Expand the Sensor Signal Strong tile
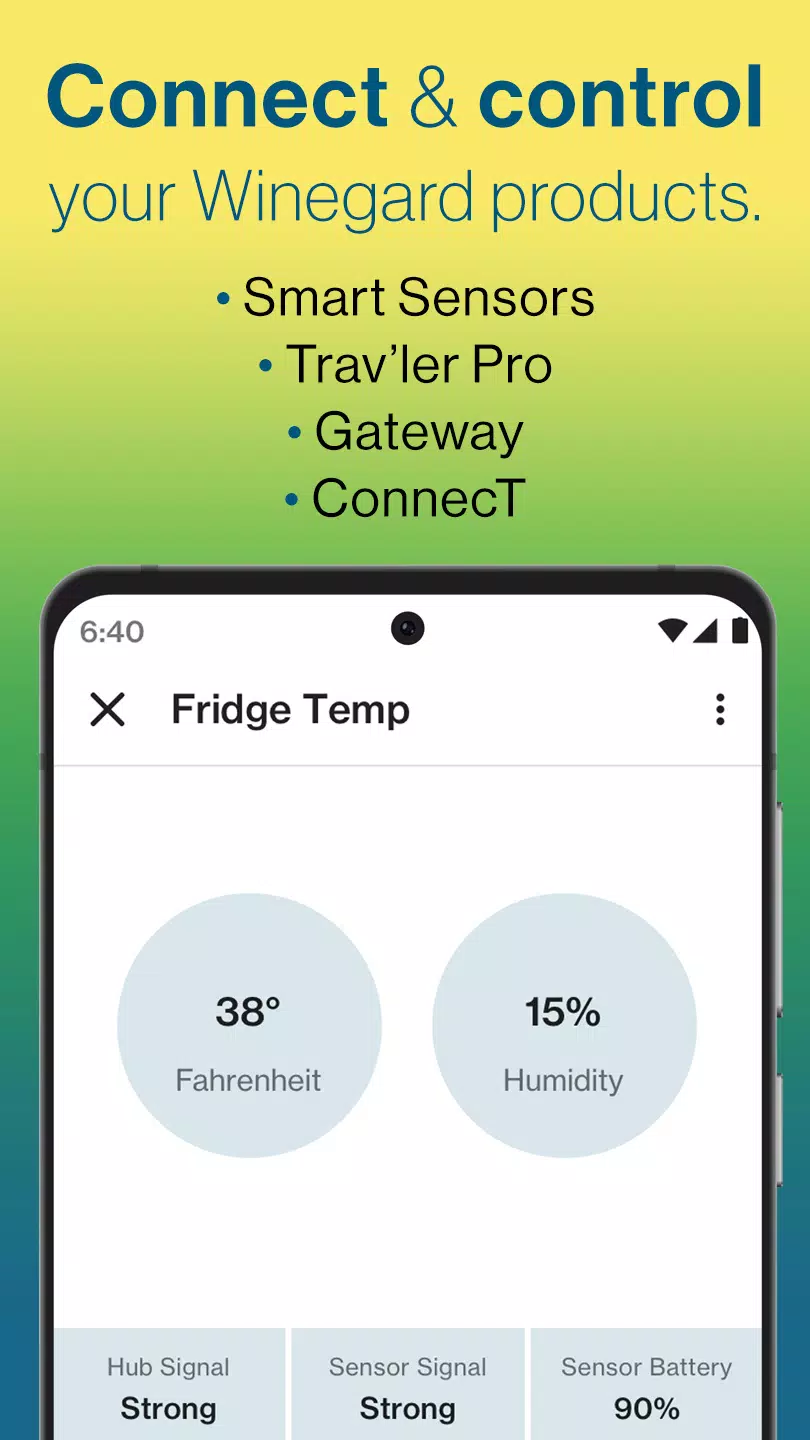 (x=406, y=1385)
